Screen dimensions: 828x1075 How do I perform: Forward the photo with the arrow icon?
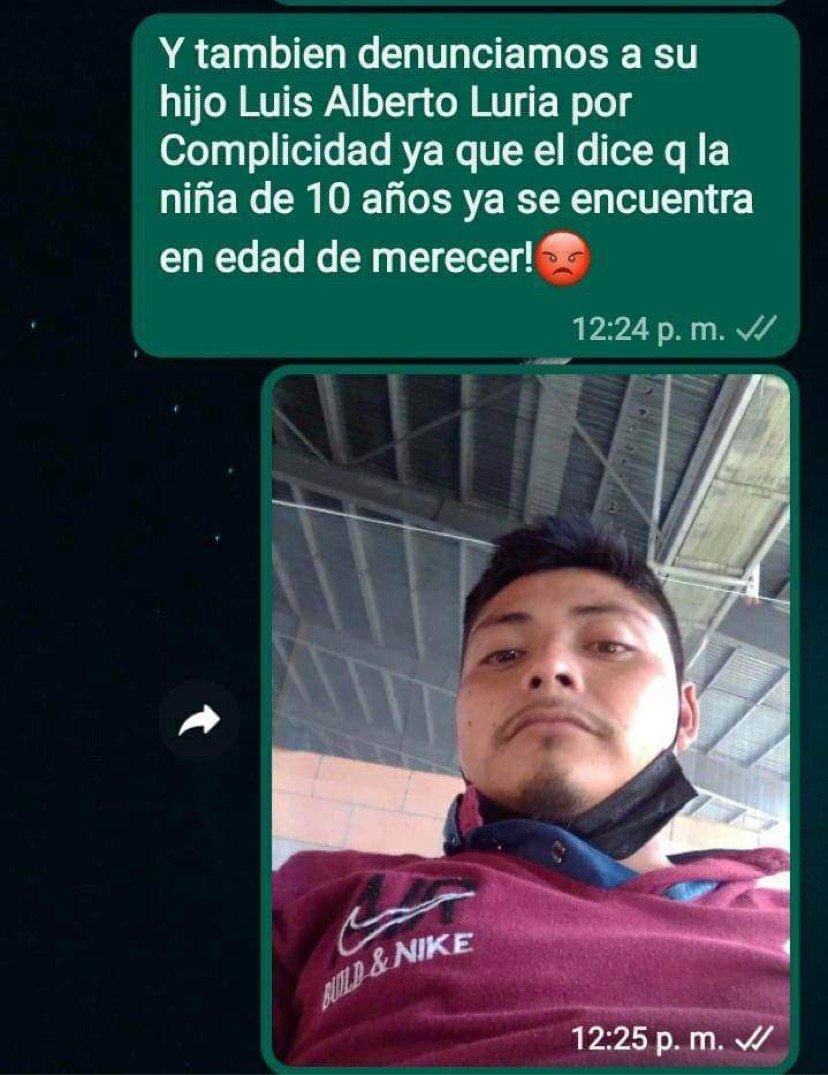(199, 719)
